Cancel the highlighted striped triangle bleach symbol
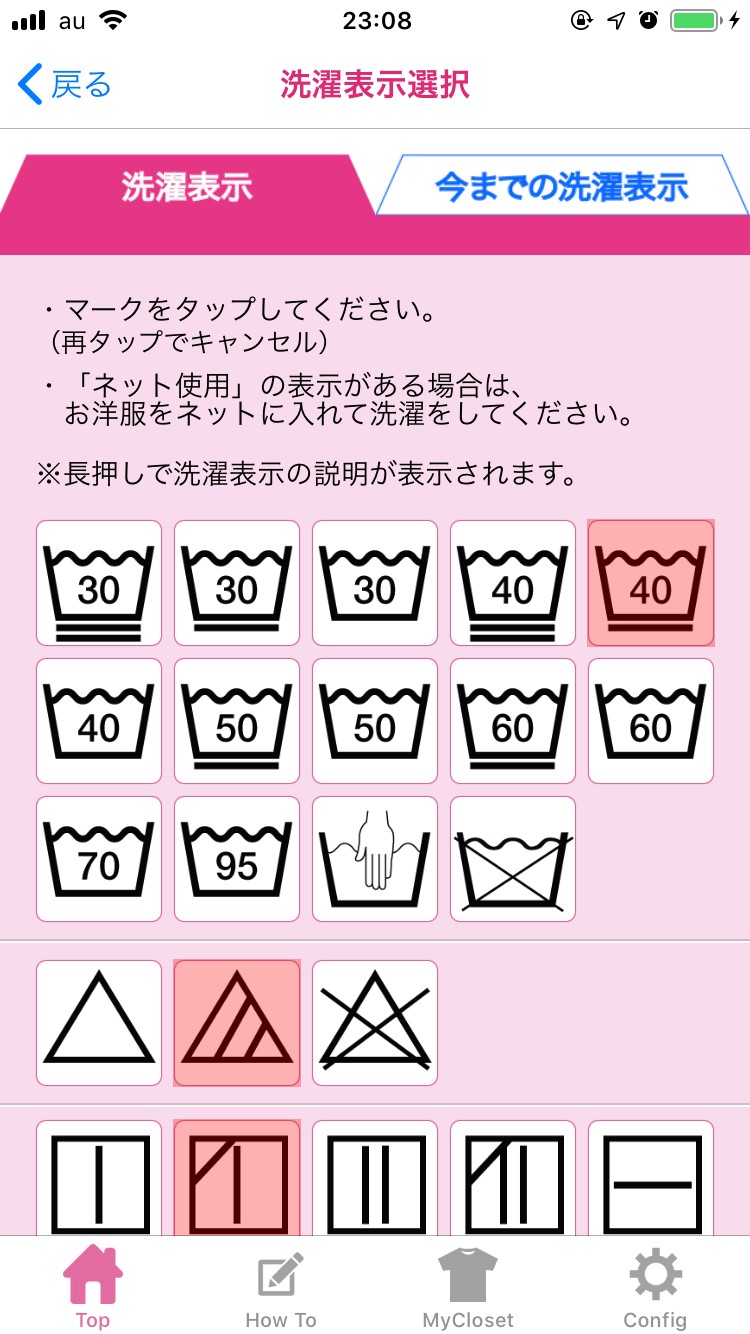This screenshot has height=1334, width=750. coord(237,1023)
